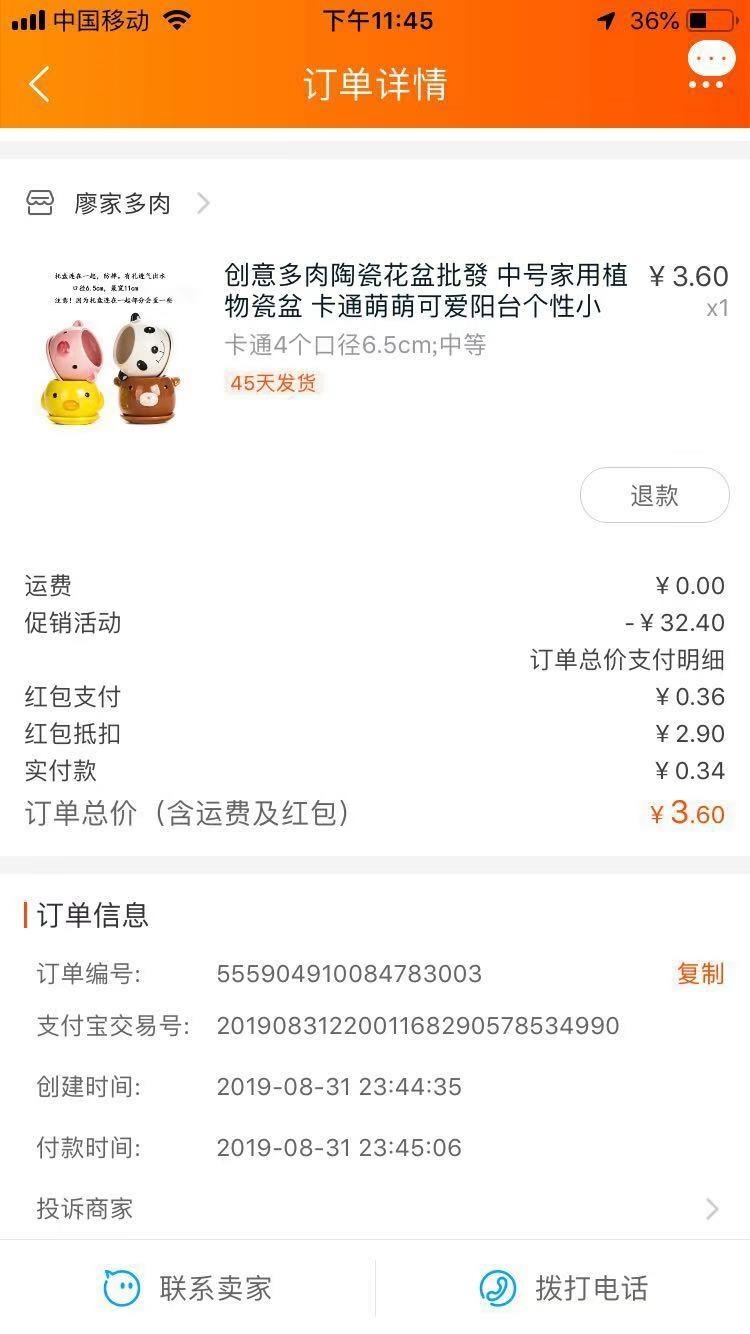Open the 廖家多肉 store page
The height and width of the screenshot is (1334, 750).
119,204
